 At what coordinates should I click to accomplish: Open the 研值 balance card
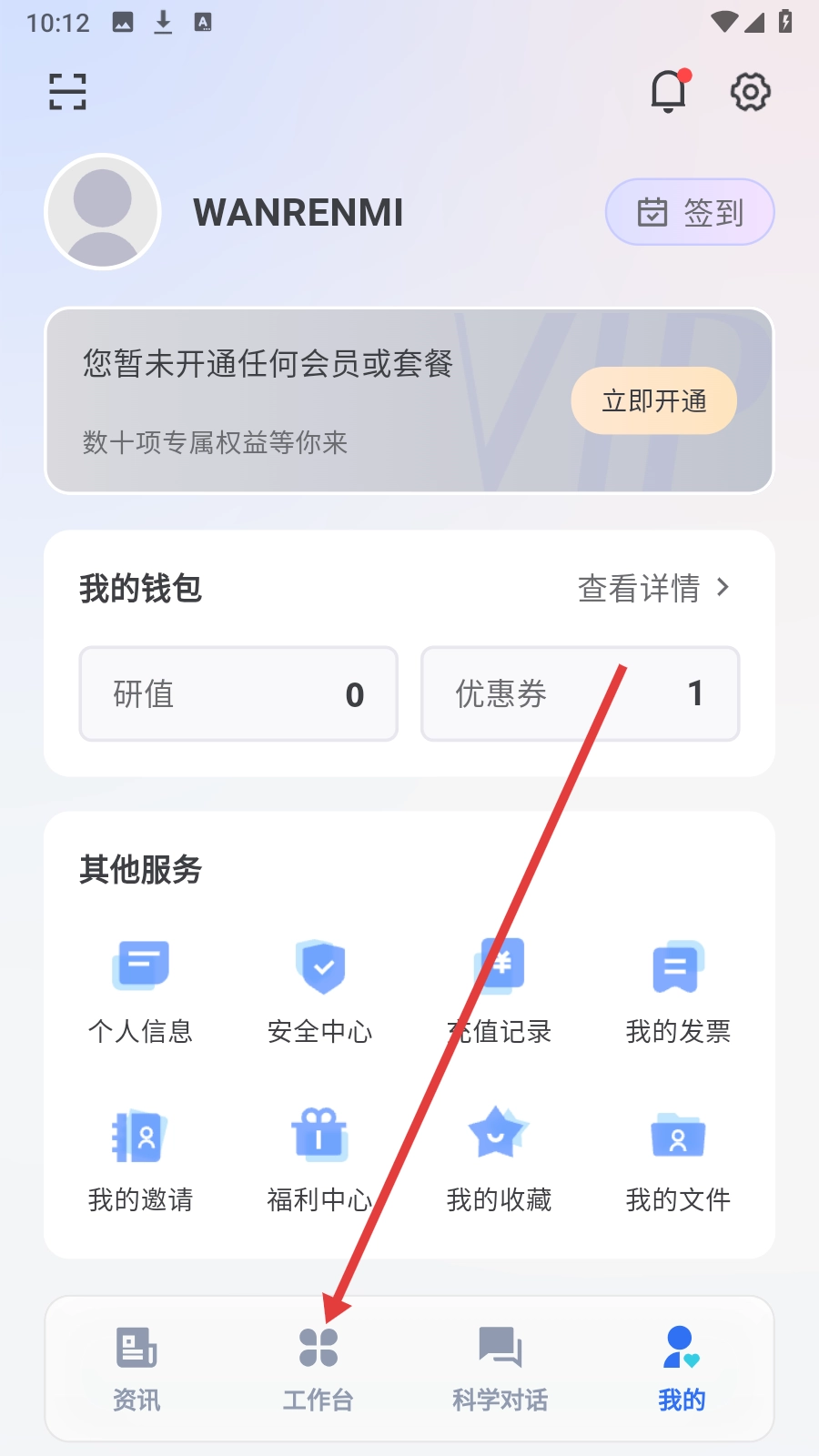238,694
